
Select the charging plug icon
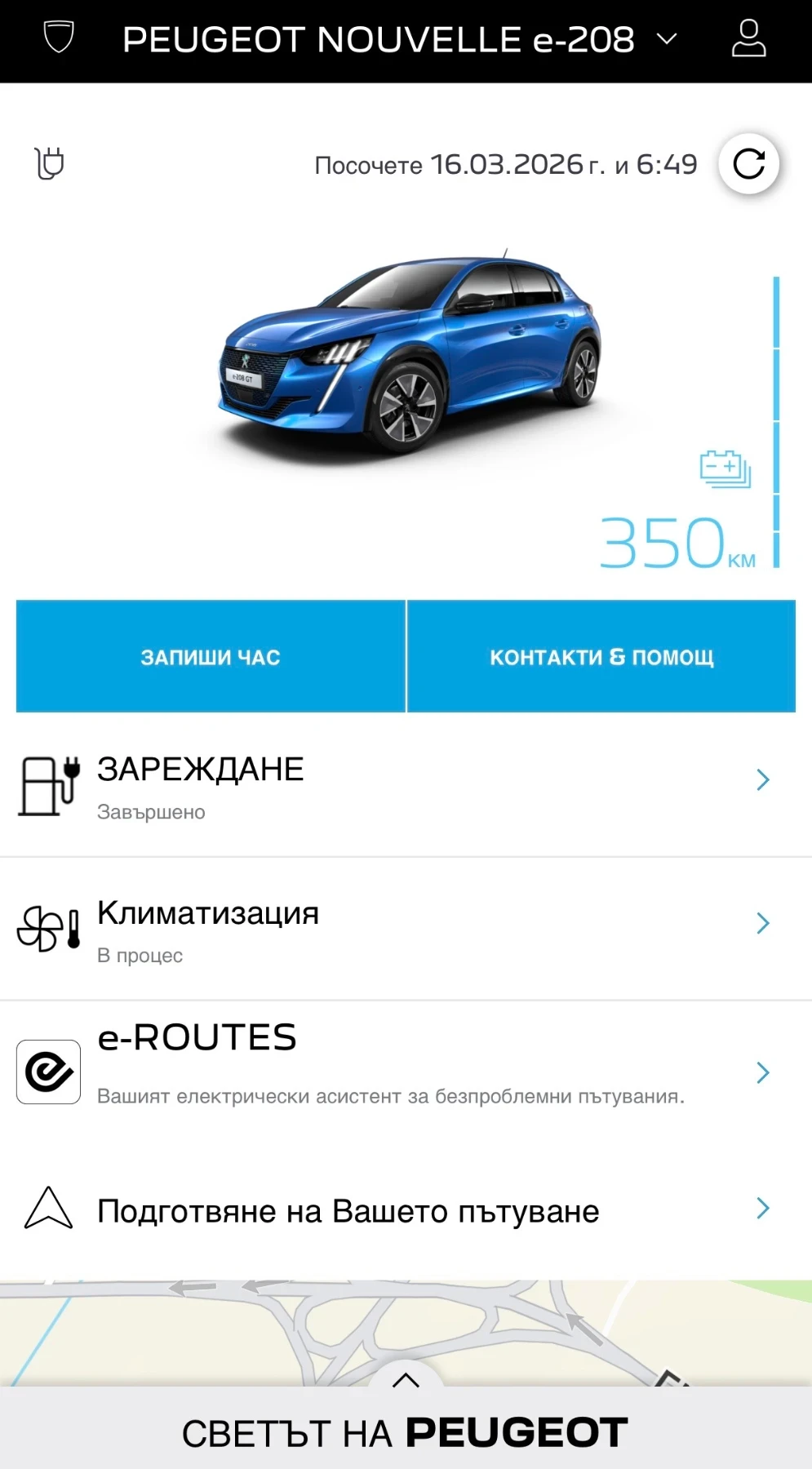tap(51, 163)
